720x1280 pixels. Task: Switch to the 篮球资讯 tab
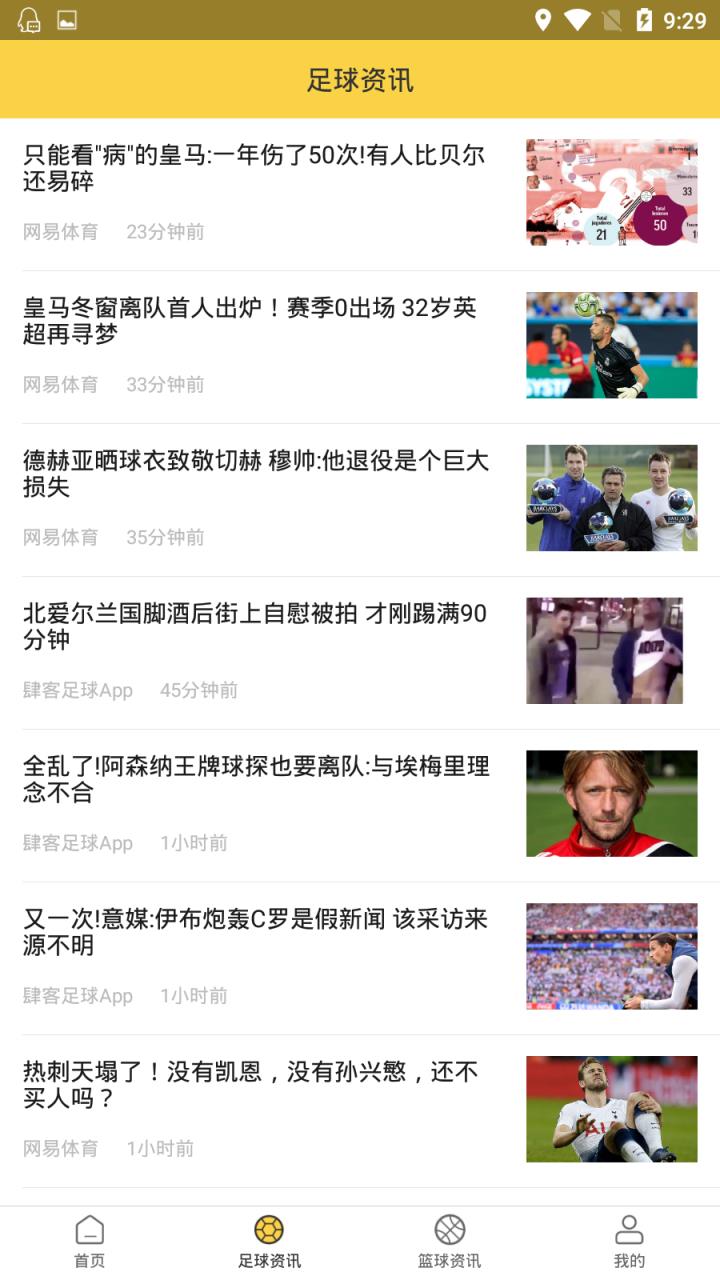point(449,1240)
